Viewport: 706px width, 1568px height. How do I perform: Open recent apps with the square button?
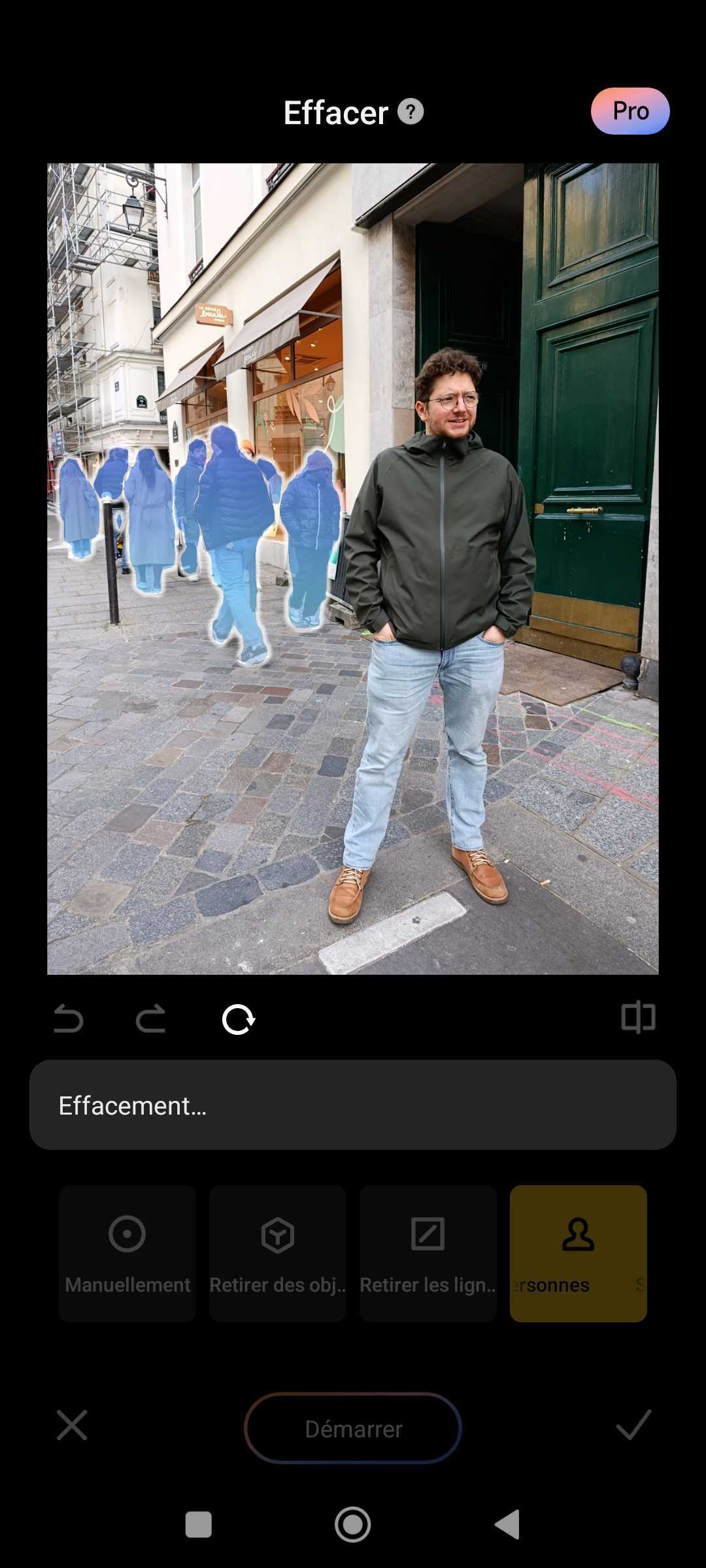coord(199,1525)
